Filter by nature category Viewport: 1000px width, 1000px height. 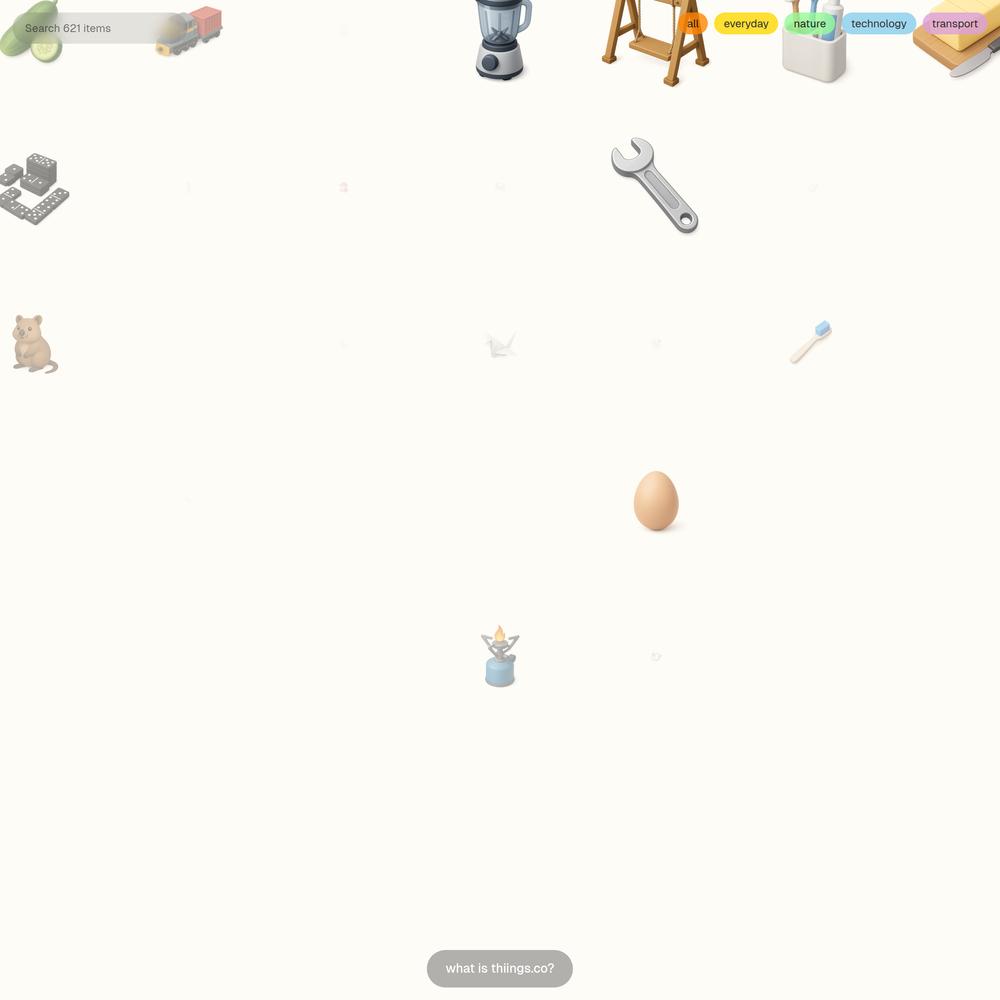point(809,24)
